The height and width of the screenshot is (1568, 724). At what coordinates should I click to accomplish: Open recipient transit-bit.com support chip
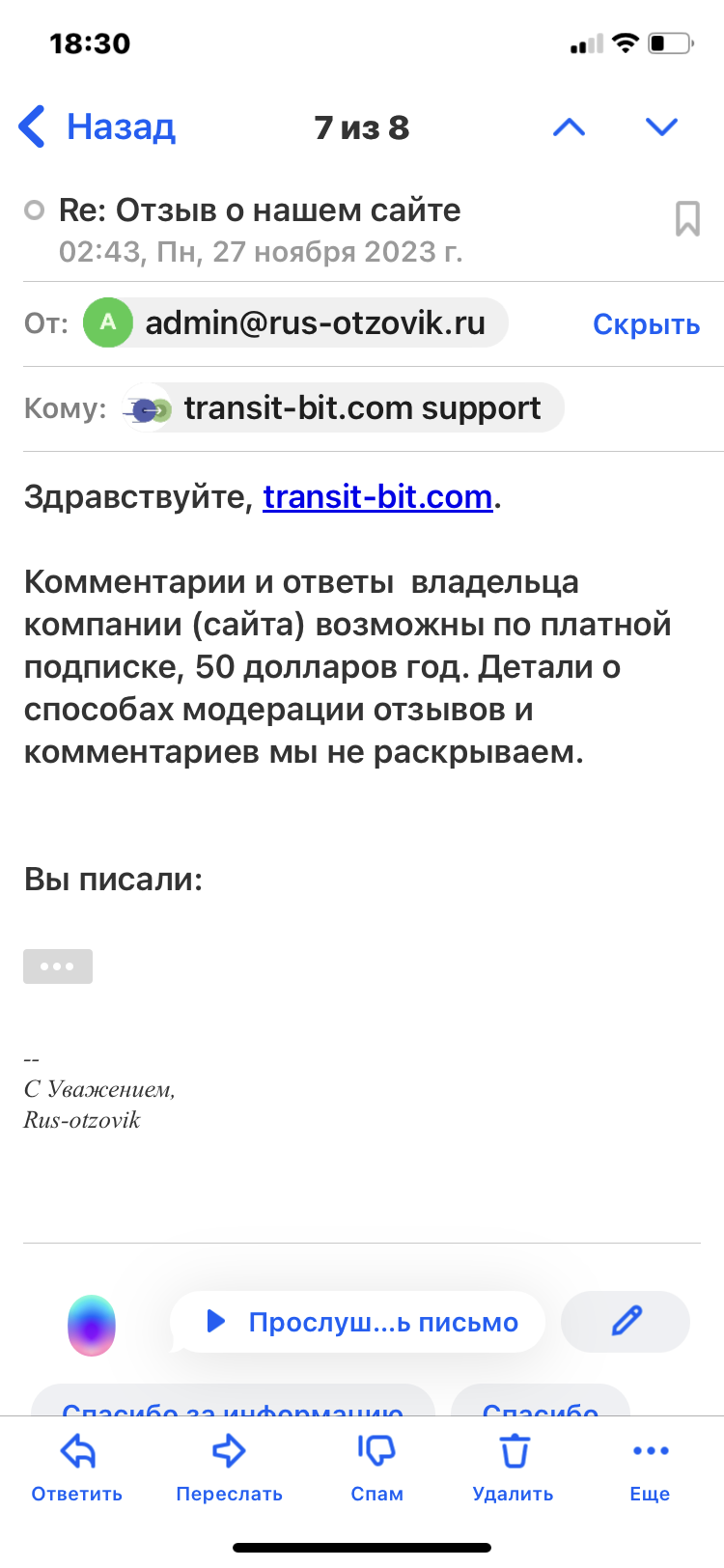[x=343, y=407]
